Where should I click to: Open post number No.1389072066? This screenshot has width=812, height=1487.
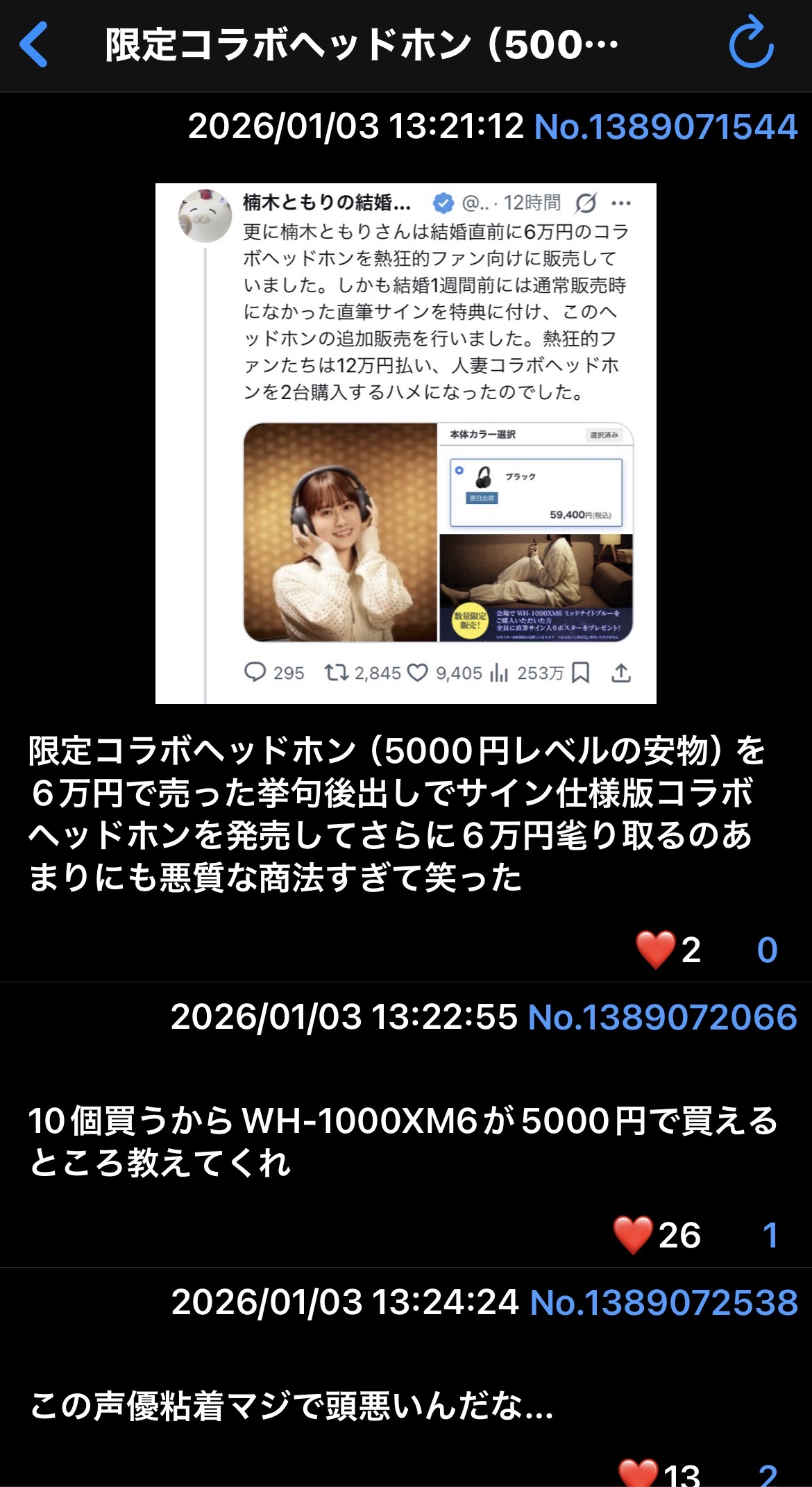662,1018
